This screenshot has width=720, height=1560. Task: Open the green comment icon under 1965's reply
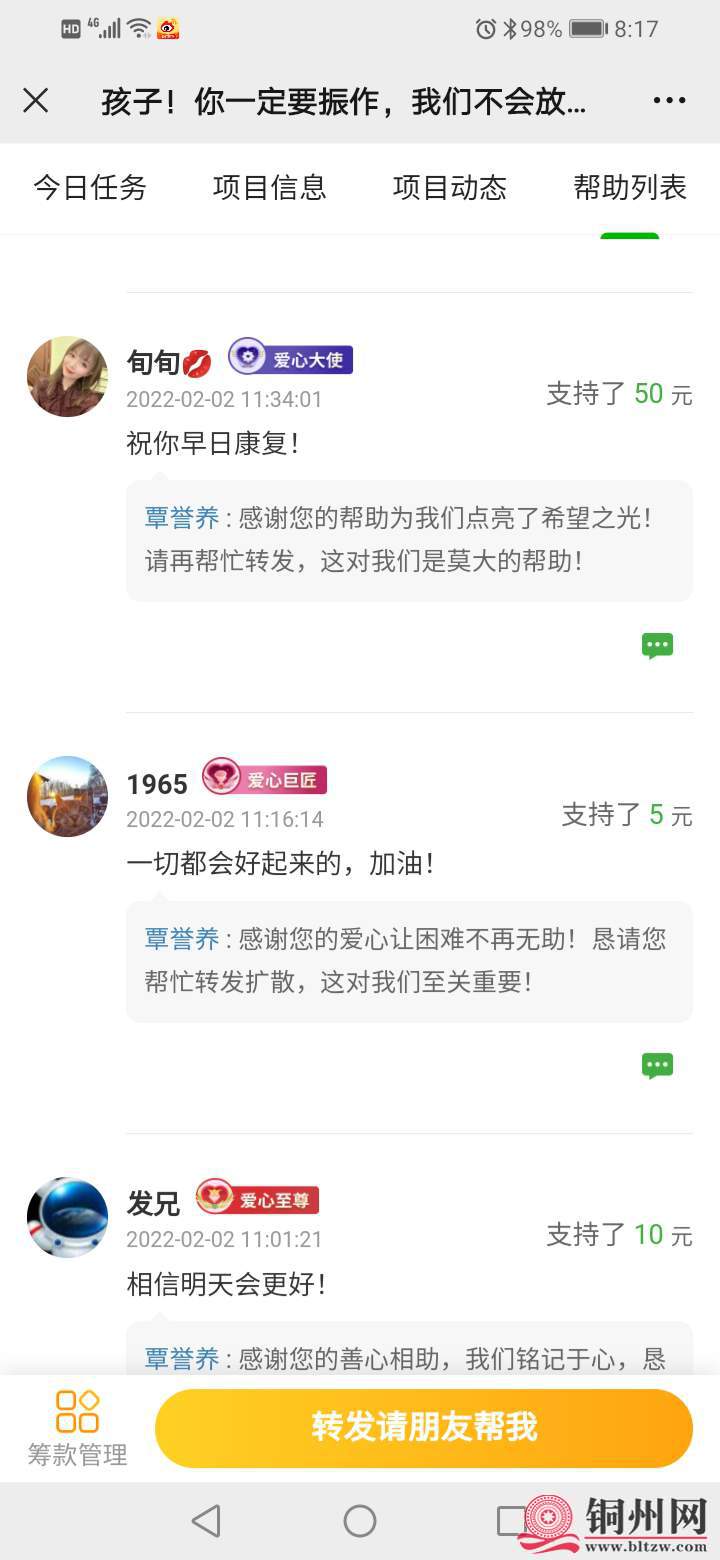click(657, 1064)
